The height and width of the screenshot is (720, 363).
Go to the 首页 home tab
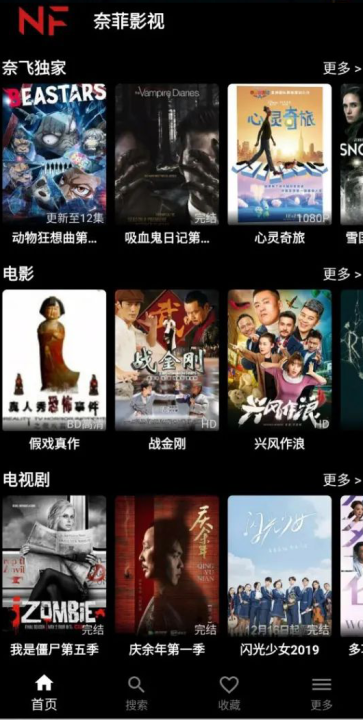point(44,693)
